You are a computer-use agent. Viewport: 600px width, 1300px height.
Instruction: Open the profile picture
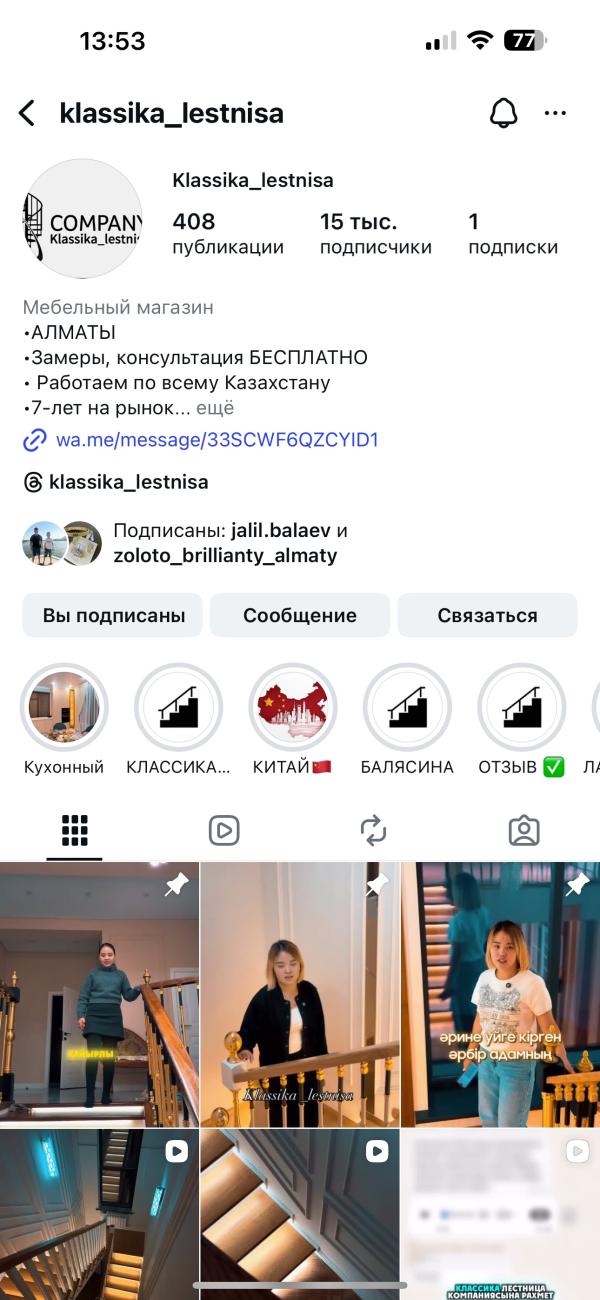click(x=83, y=218)
